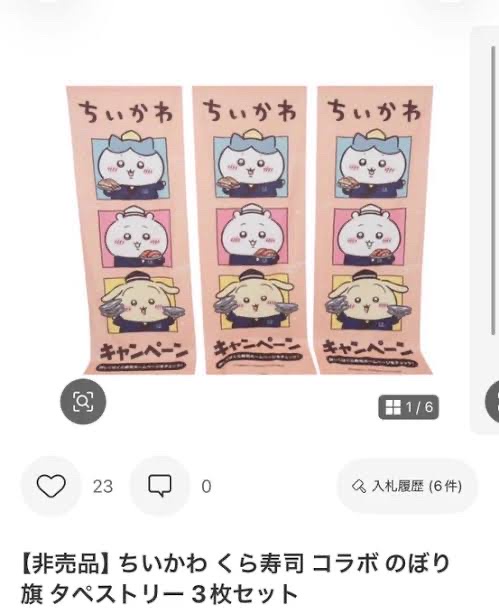Like this listing with the heart icon
The height and width of the screenshot is (614, 499).
click(x=51, y=486)
